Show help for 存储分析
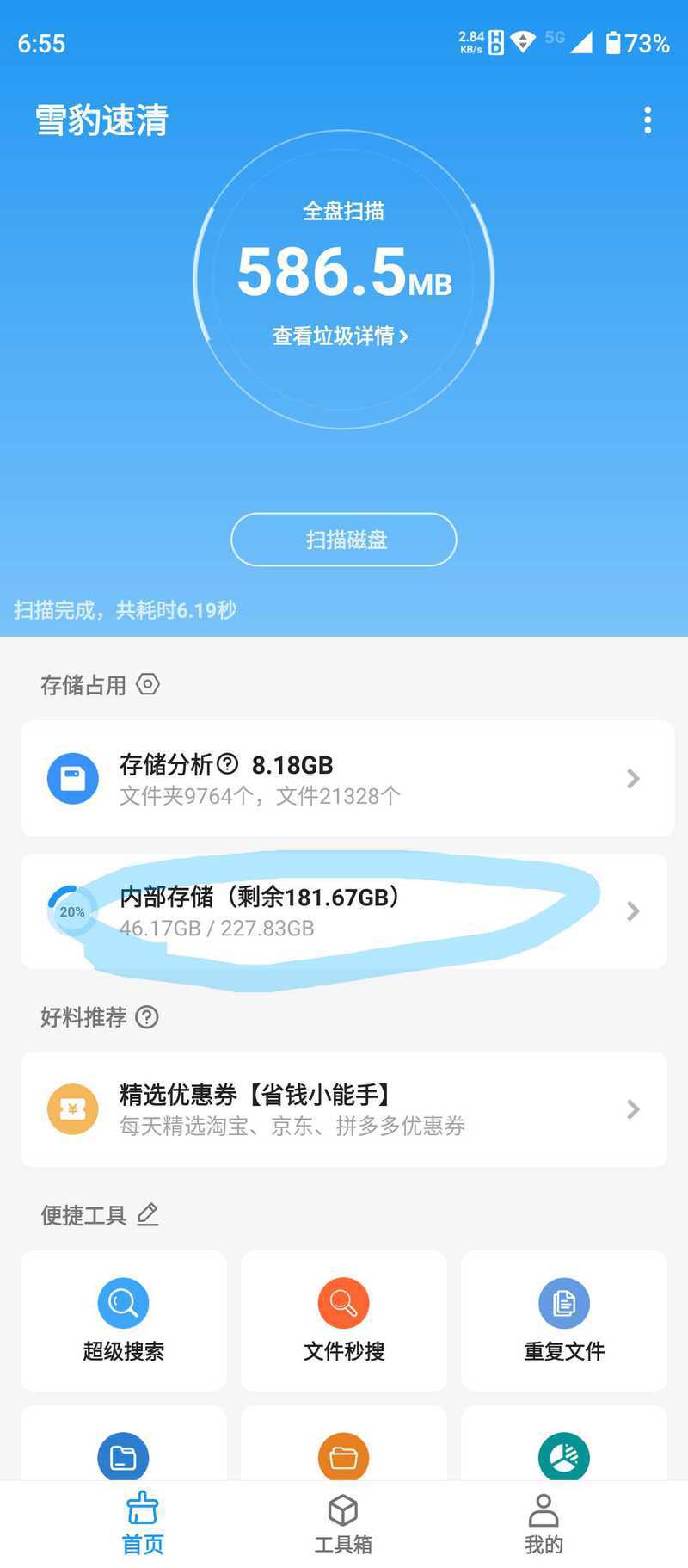Image resolution: width=688 pixels, height=1568 pixels. [x=228, y=763]
